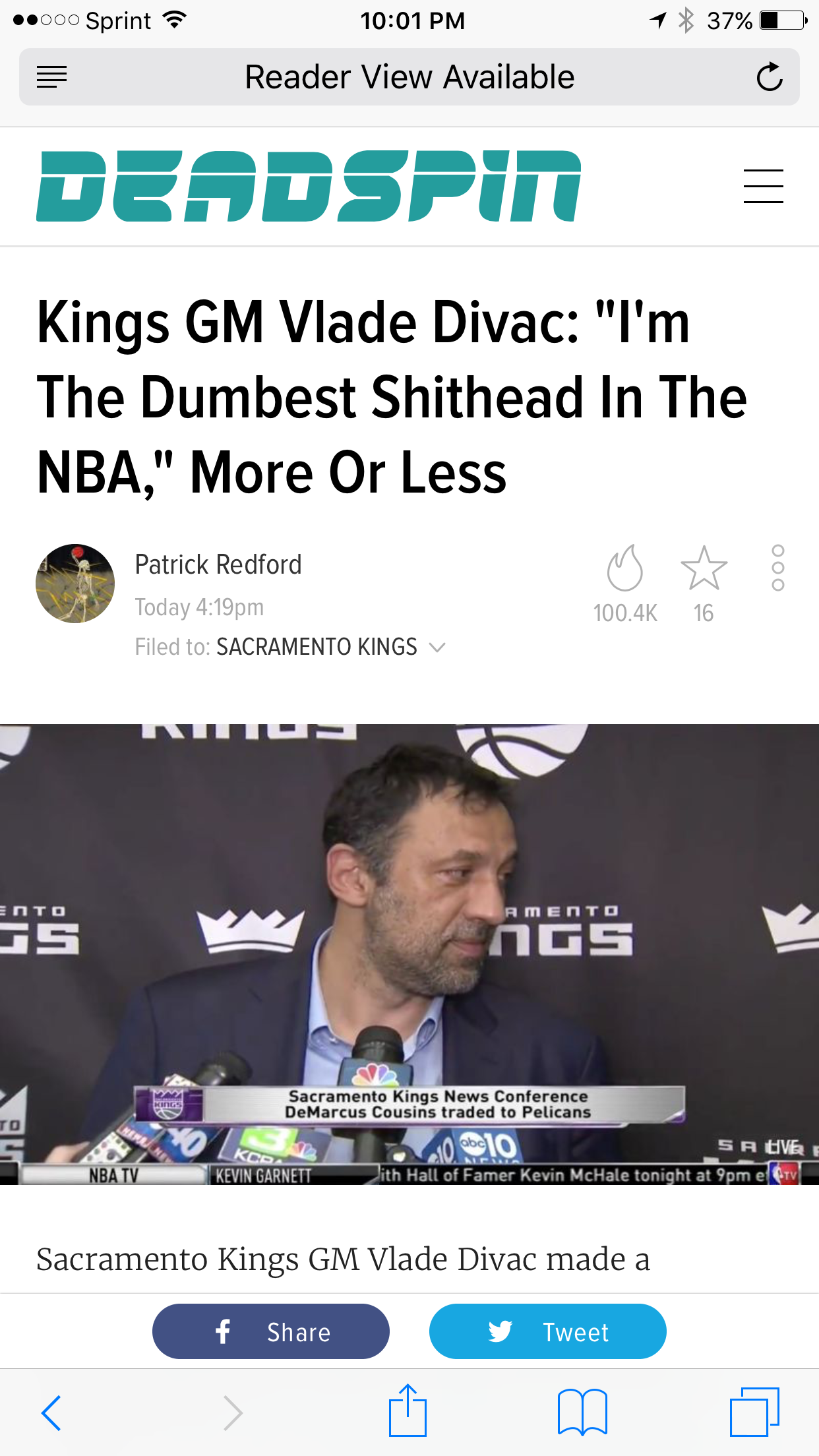Open Patrick Redford's author profile

[x=218, y=565]
